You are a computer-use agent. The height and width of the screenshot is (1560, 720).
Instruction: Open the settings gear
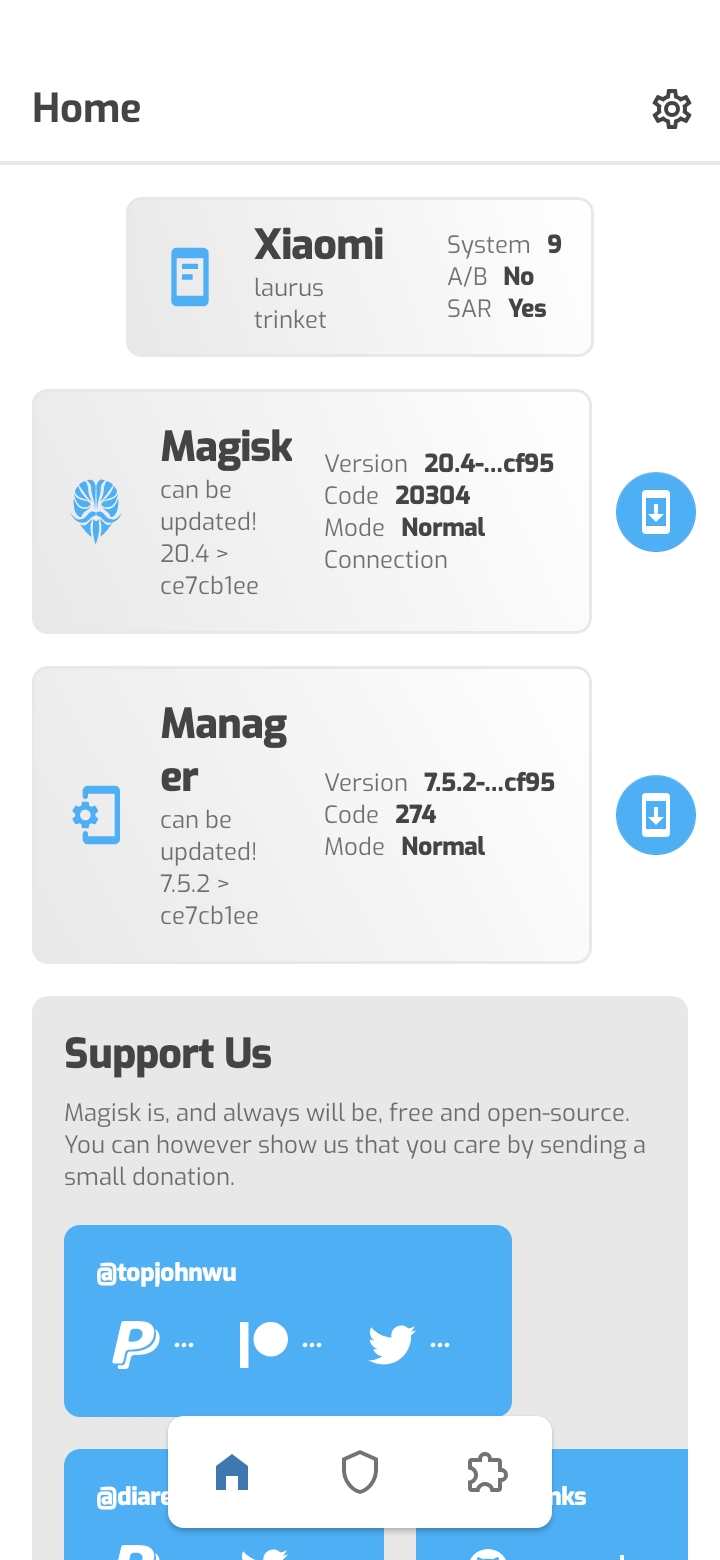(x=671, y=109)
